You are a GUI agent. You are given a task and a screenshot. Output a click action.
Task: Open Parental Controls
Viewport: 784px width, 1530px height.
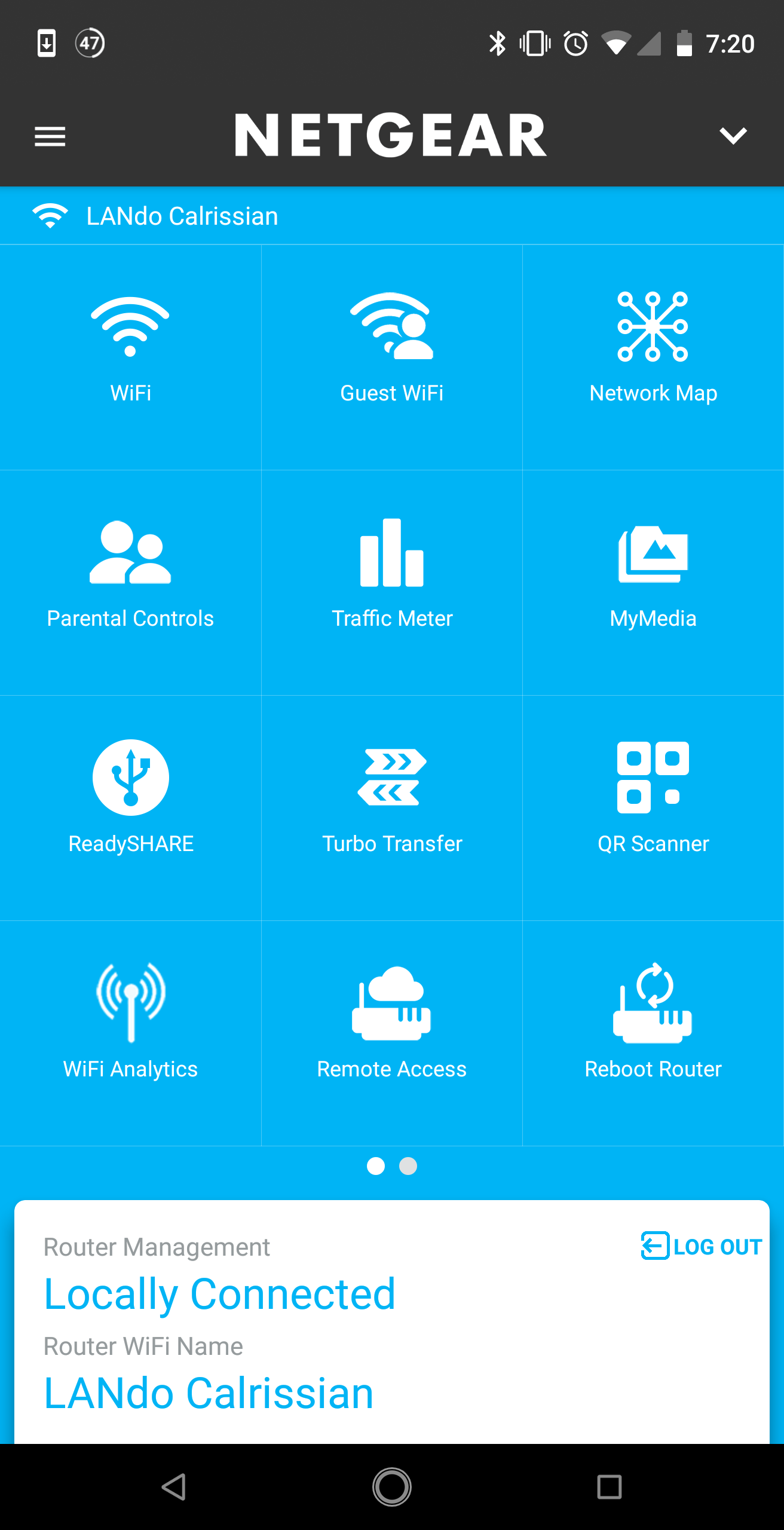130,583
